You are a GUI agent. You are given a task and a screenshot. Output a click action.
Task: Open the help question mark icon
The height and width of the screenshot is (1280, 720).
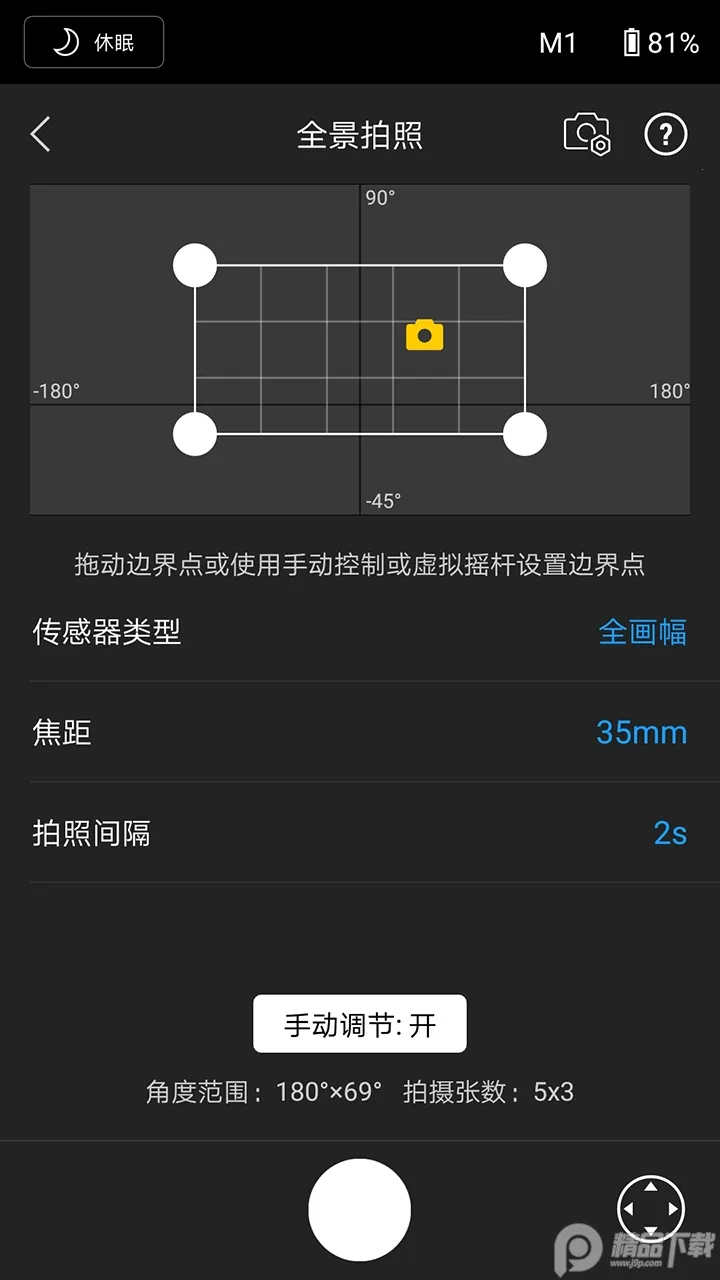pos(665,134)
